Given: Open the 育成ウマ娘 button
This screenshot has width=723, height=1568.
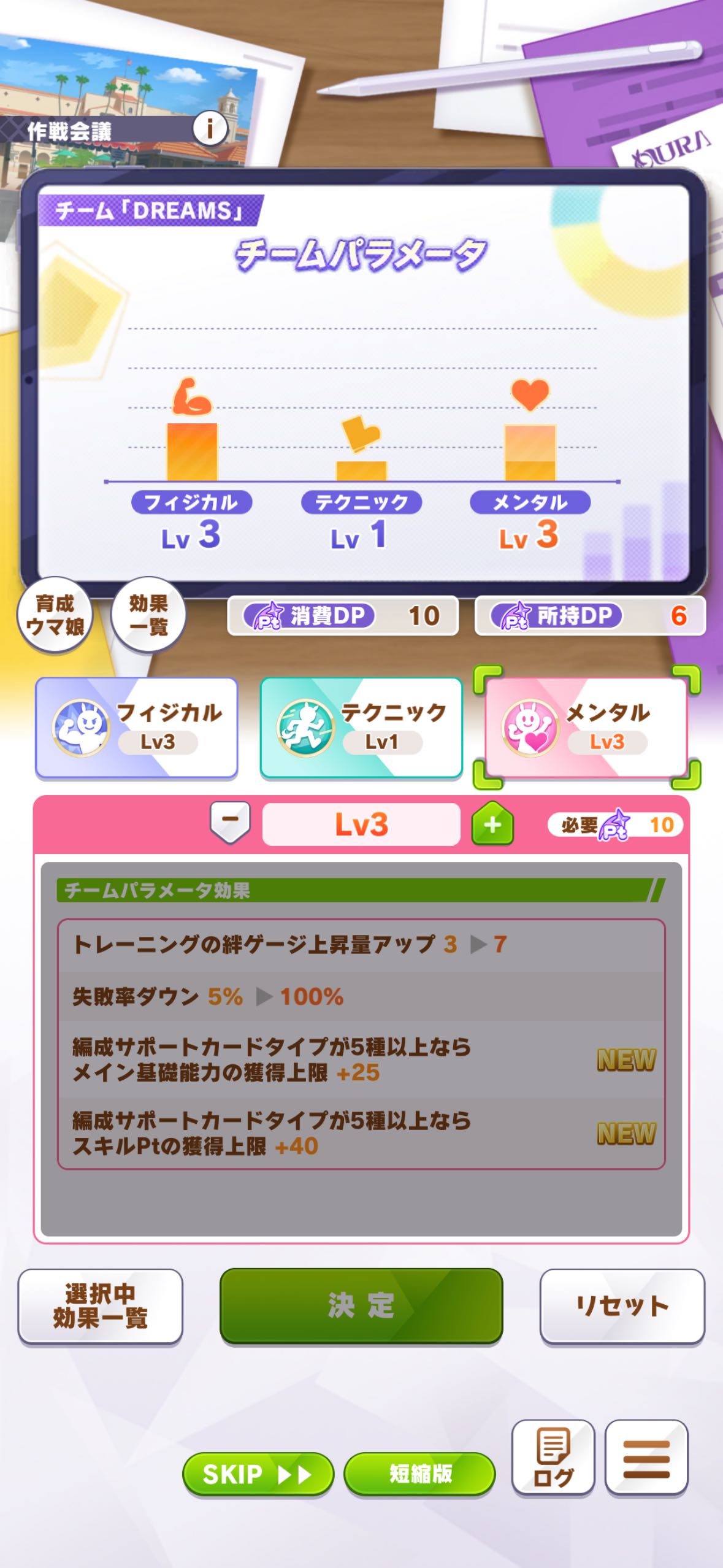Looking at the screenshot, I should pyautogui.click(x=55, y=615).
